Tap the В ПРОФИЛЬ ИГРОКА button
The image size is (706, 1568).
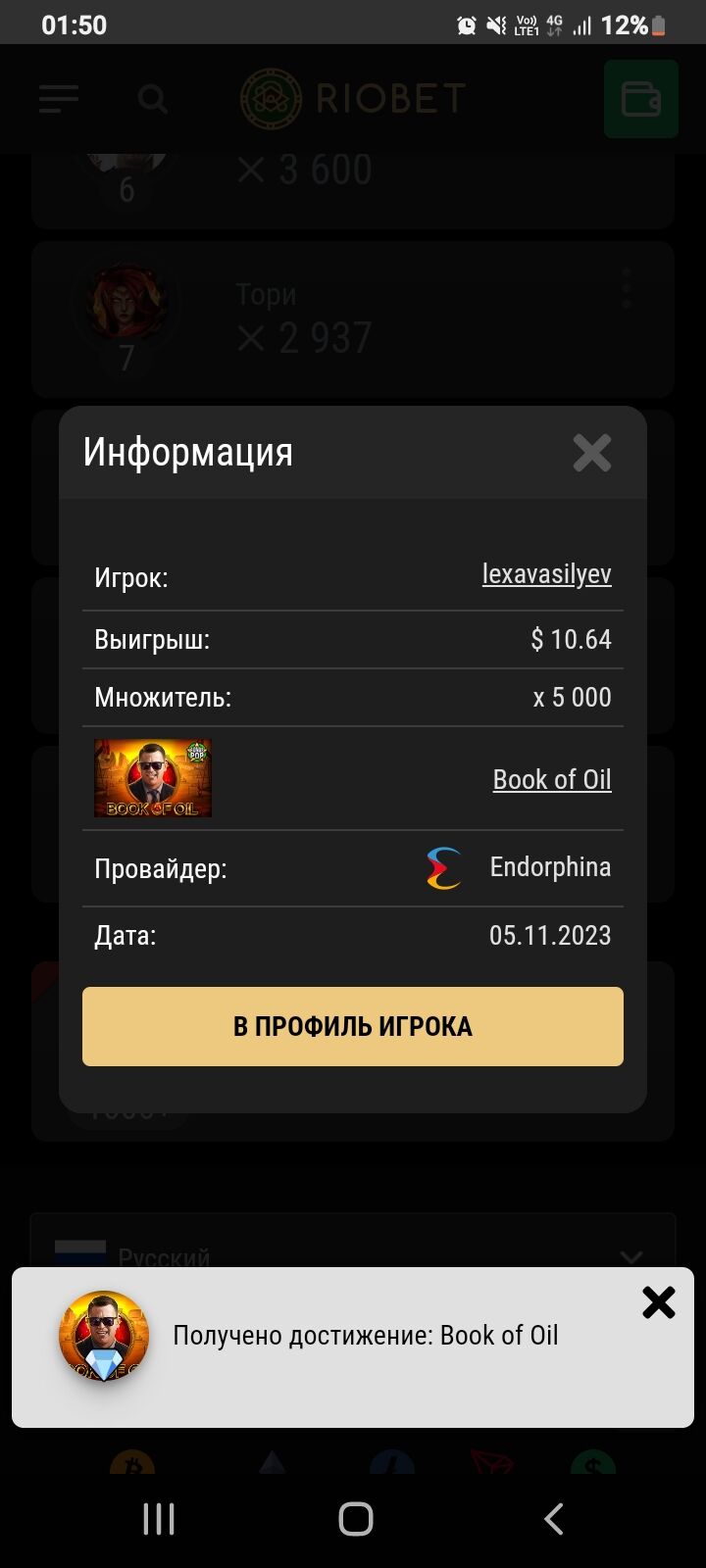353,1026
